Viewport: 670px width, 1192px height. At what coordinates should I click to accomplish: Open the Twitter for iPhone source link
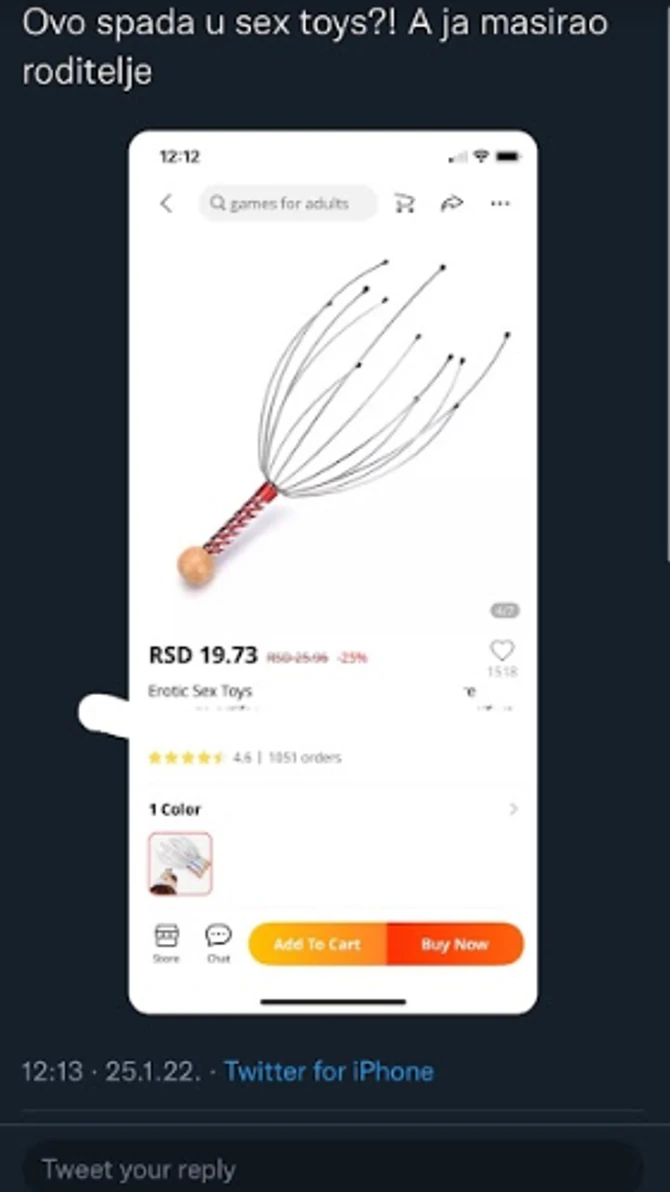(329, 1071)
